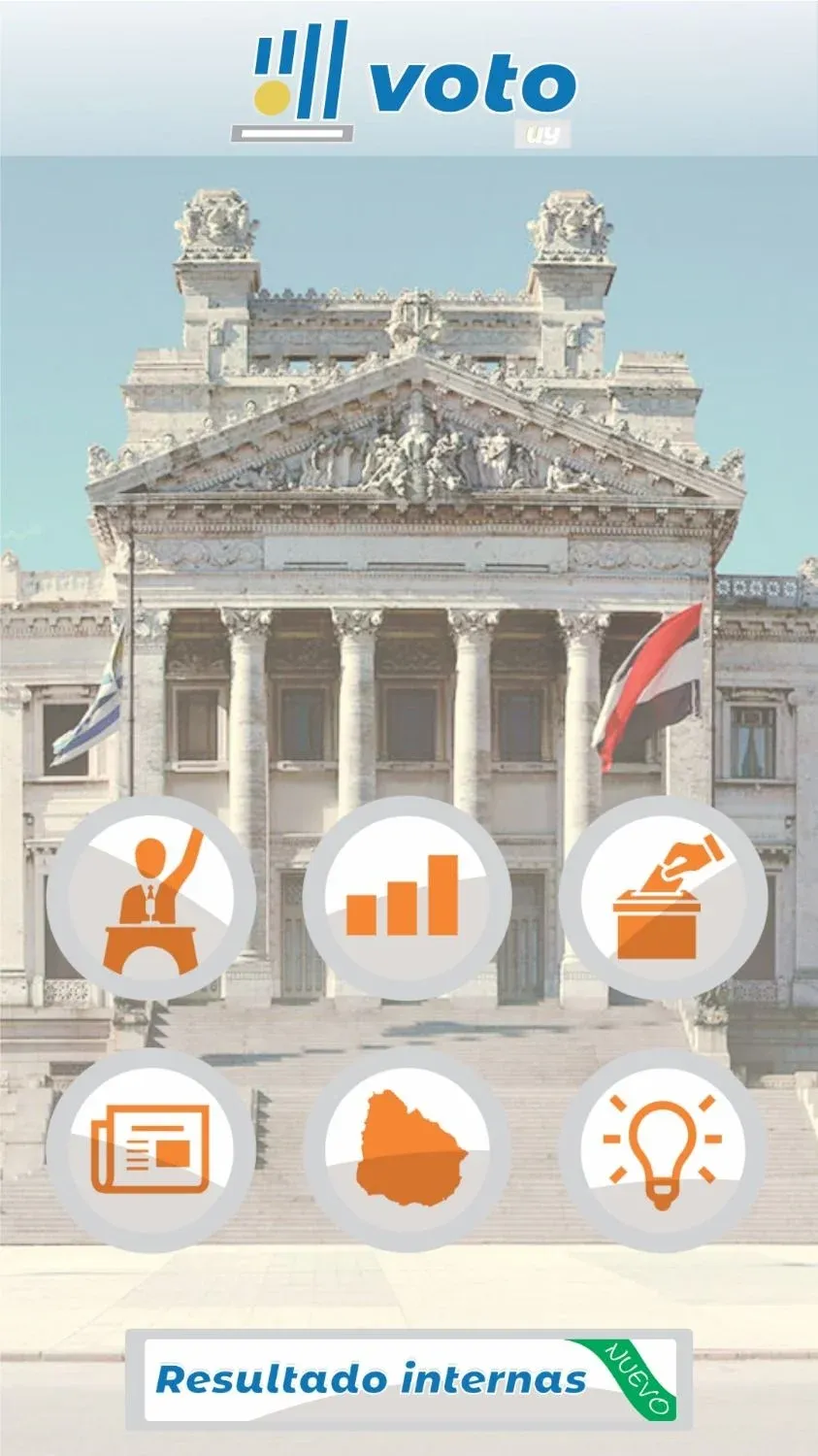Tap the ballot box voting icon
This screenshot has width=818, height=1456.
pyautogui.click(x=663, y=900)
